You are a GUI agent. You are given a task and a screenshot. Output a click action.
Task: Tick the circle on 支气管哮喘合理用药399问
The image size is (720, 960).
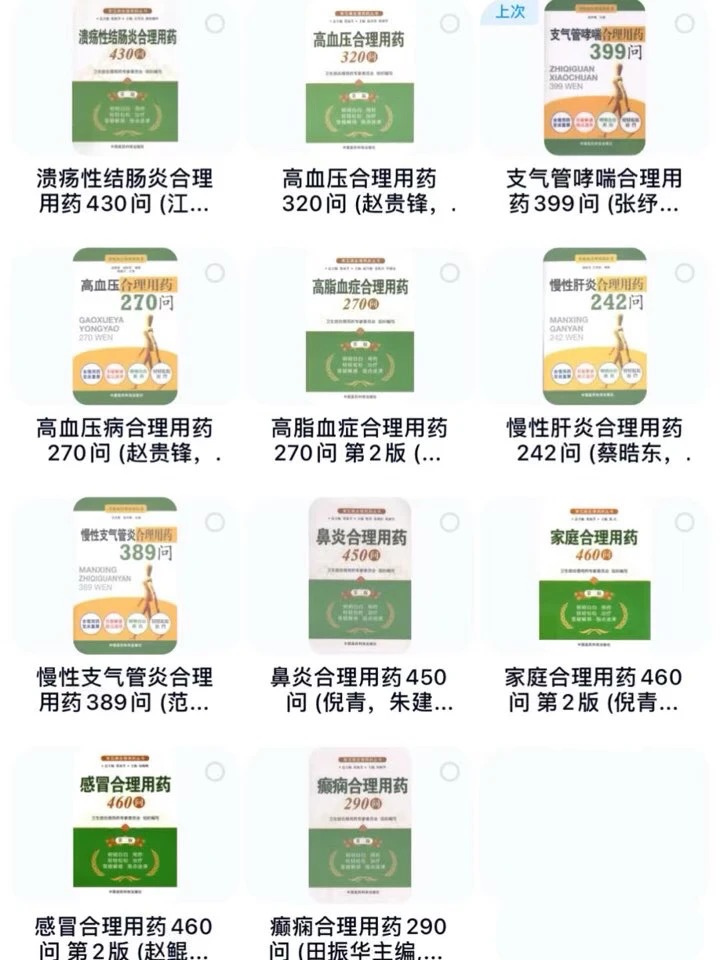pos(684,23)
